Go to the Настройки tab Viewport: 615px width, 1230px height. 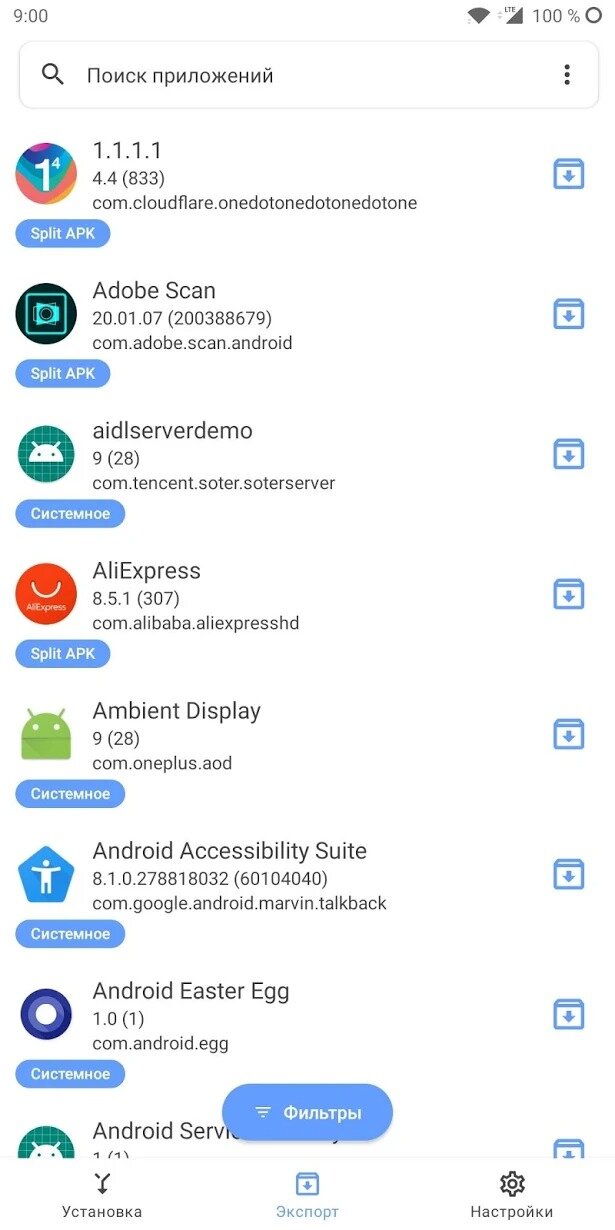pyautogui.click(x=512, y=1195)
